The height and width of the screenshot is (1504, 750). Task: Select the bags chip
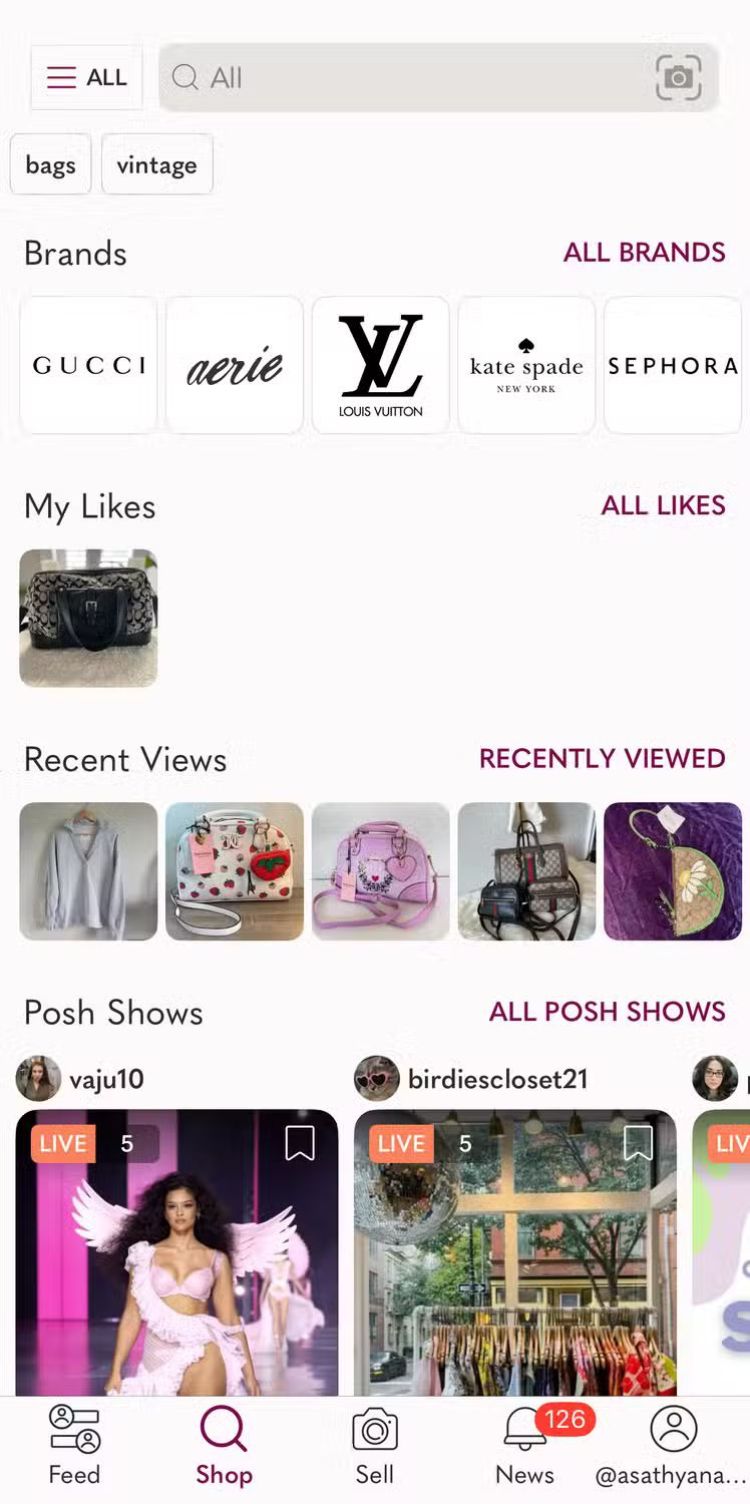(x=51, y=165)
